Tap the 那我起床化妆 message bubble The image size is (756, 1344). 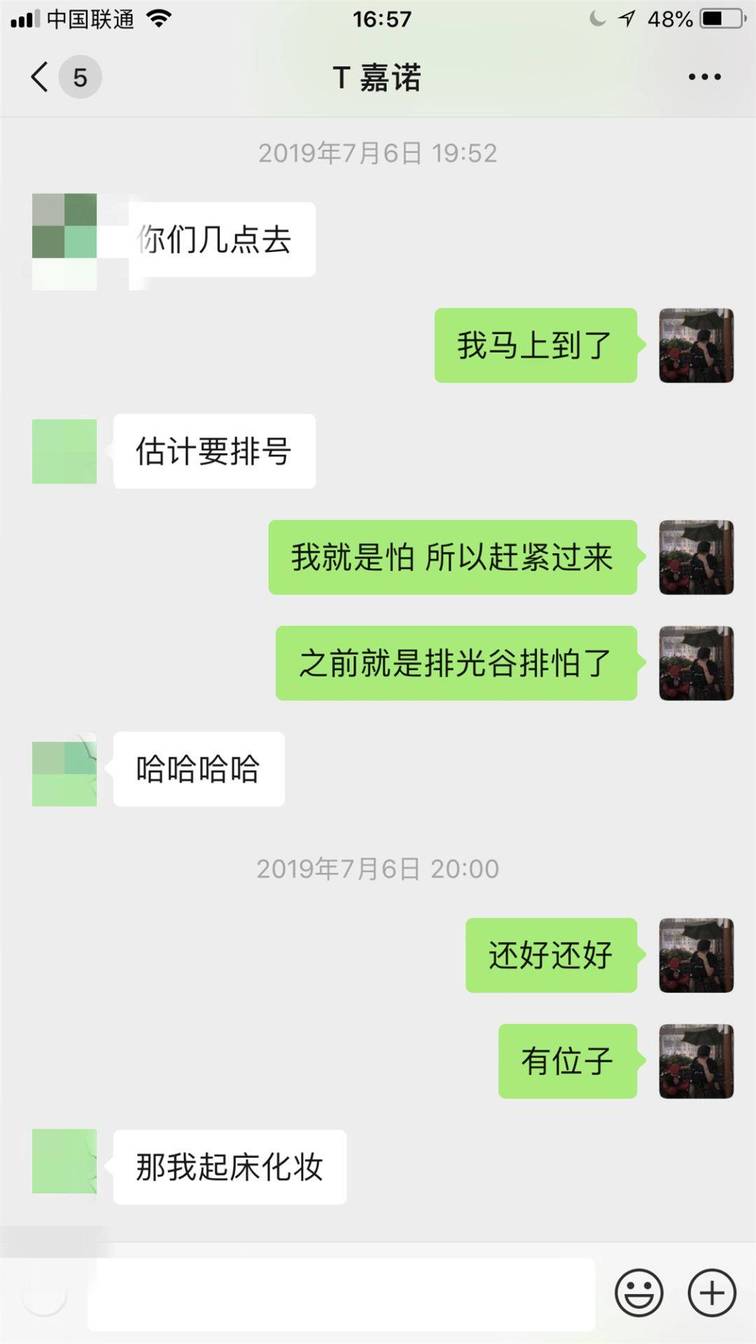pyautogui.click(x=229, y=1167)
